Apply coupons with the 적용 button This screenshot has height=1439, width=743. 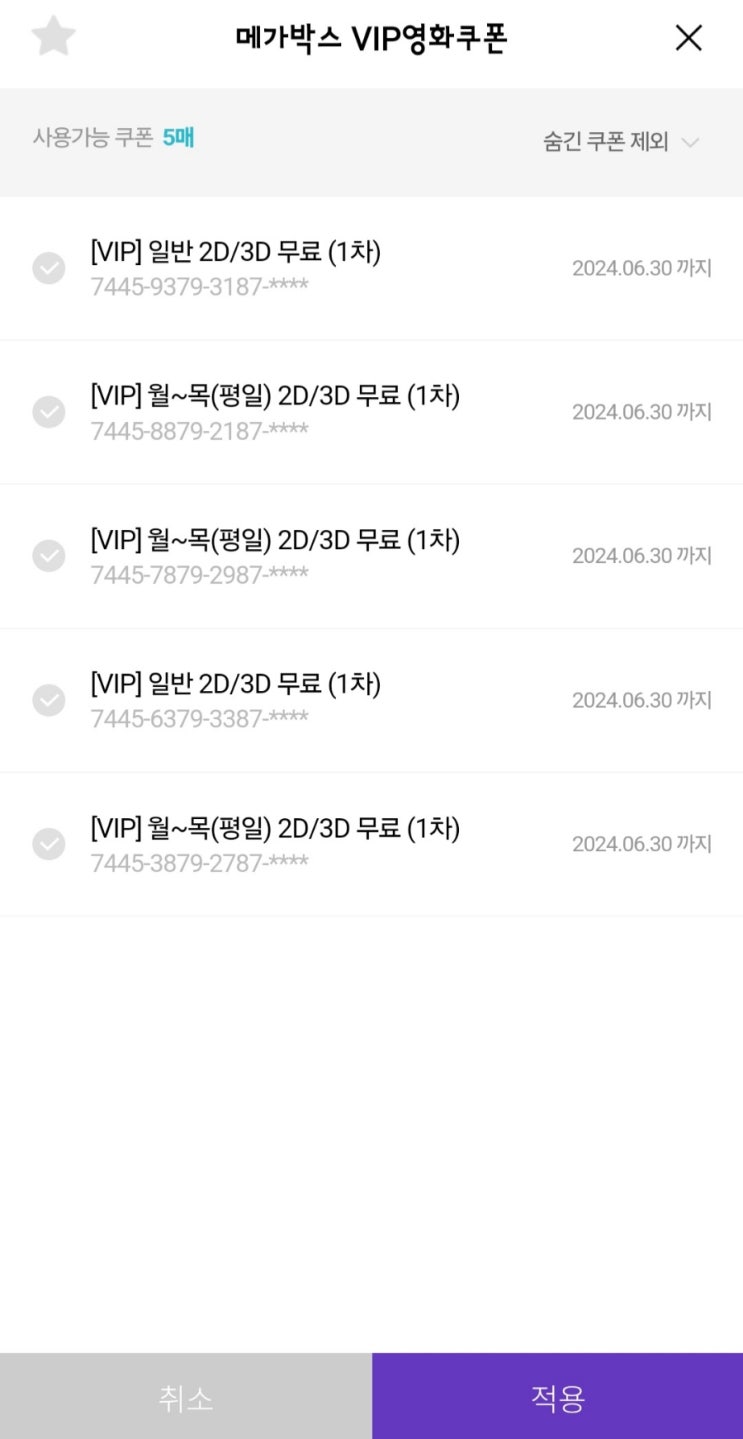pyautogui.click(x=558, y=1396)
